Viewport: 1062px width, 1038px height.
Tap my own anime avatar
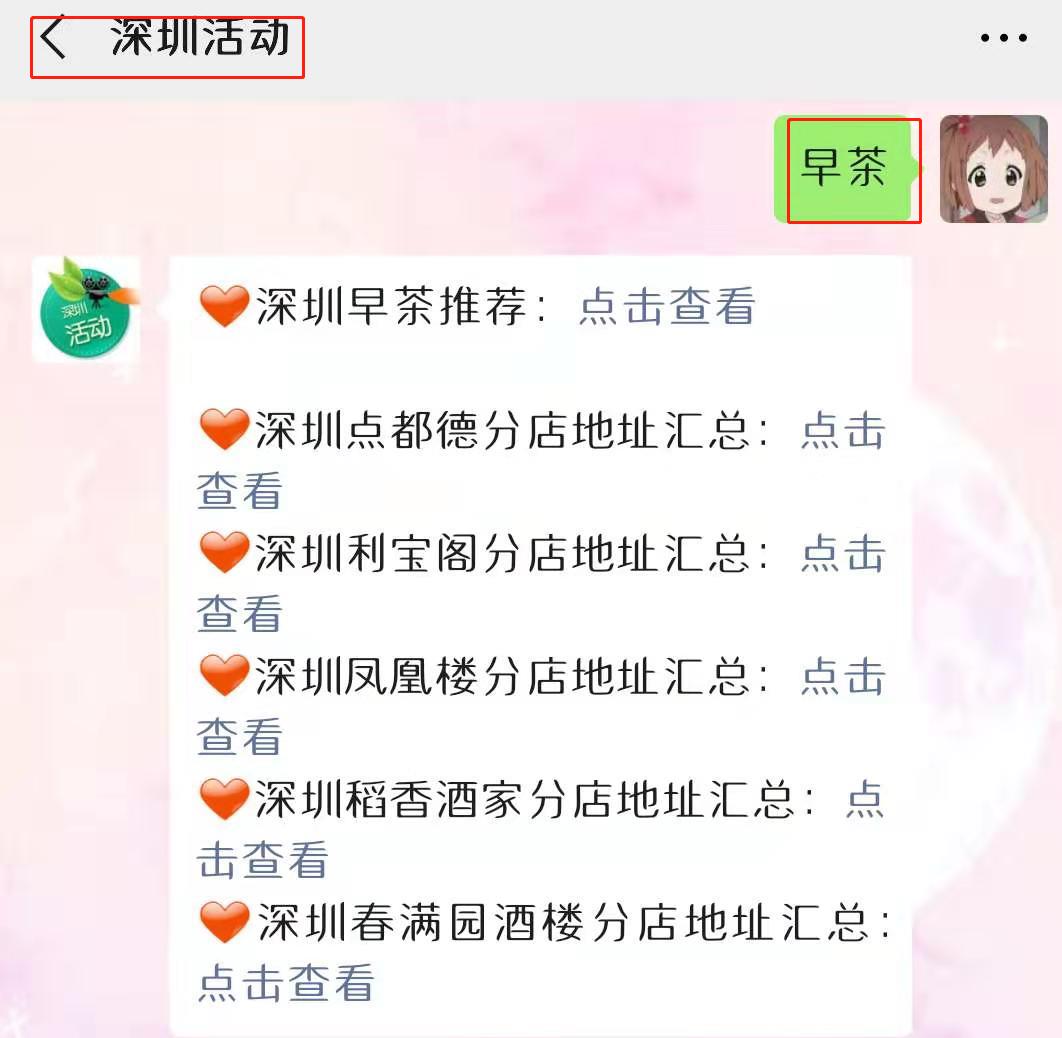point(993,169)
